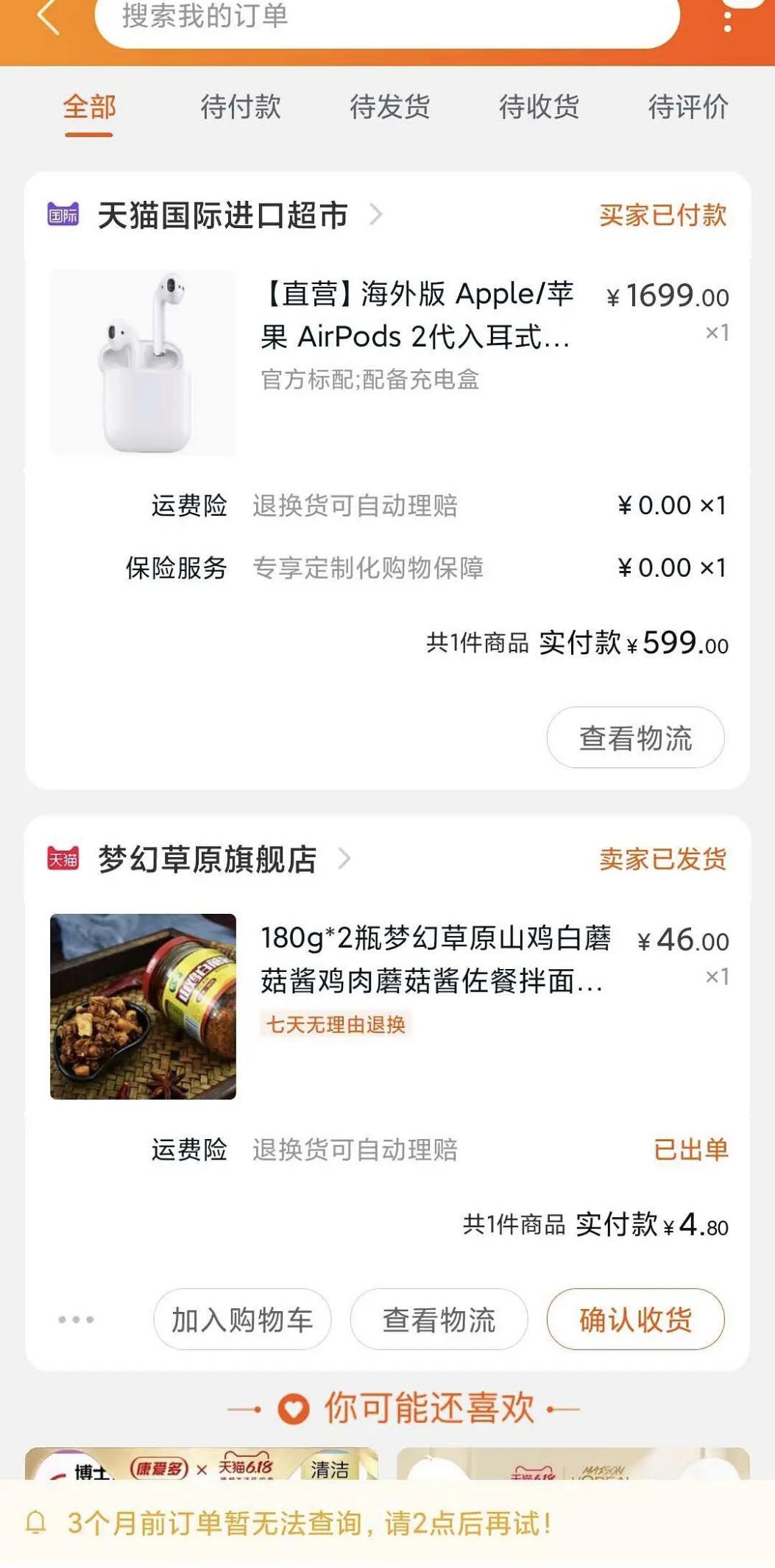The height and width of the screenshot is (1568, 775).
Task: Tap 确认收货 to confirm receipt
Action: 635,1320
